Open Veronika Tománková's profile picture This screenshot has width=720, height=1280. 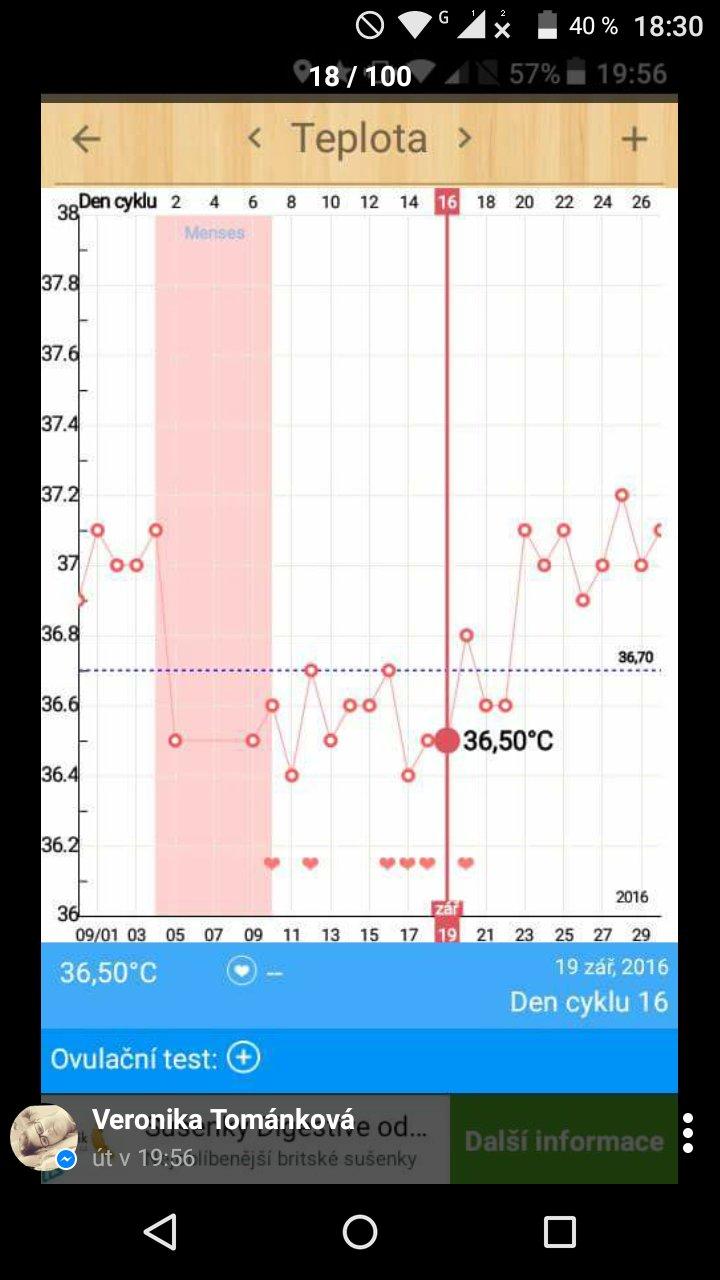(x=43, y=1137)
